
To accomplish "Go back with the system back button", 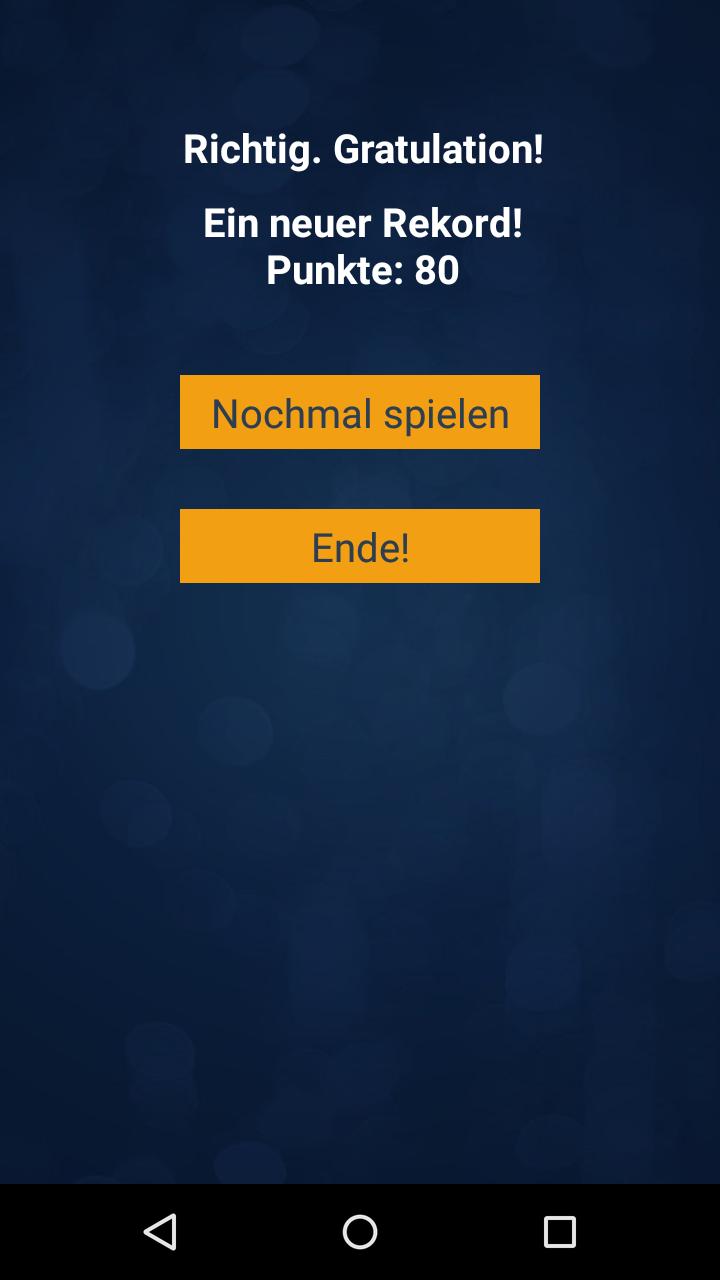I will click(x=160, y=1232).
